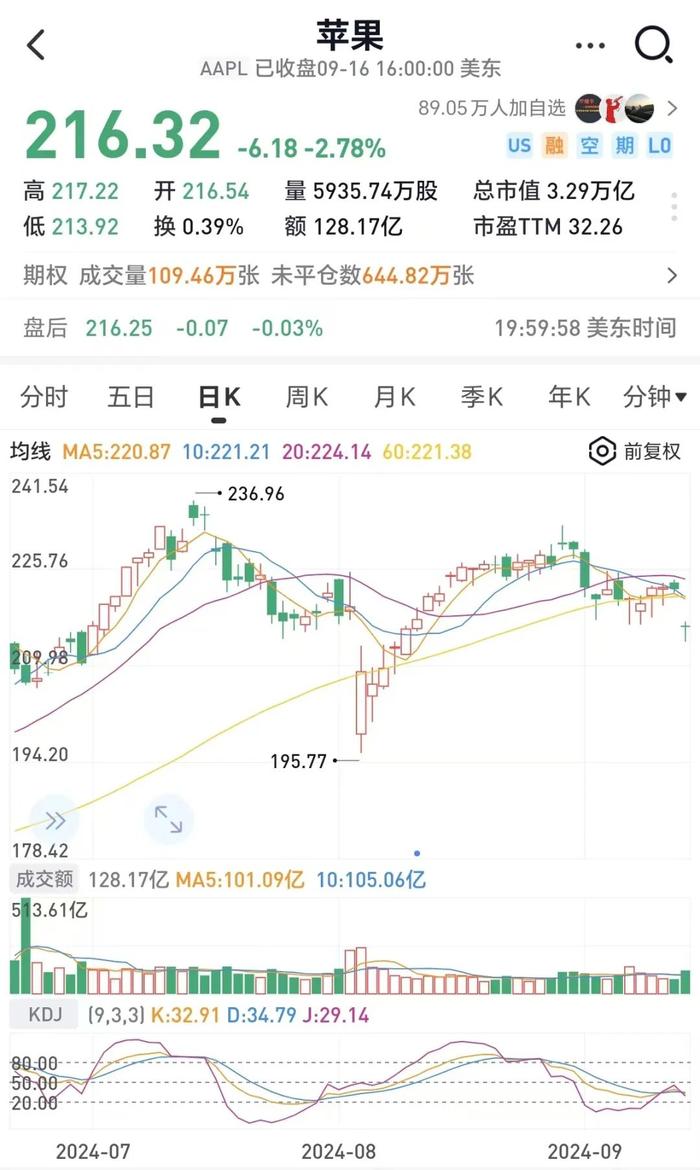This screenshot has width=700, height=1170.
Task: Switch to the 五日 chart tab
Action: (131, 397)
